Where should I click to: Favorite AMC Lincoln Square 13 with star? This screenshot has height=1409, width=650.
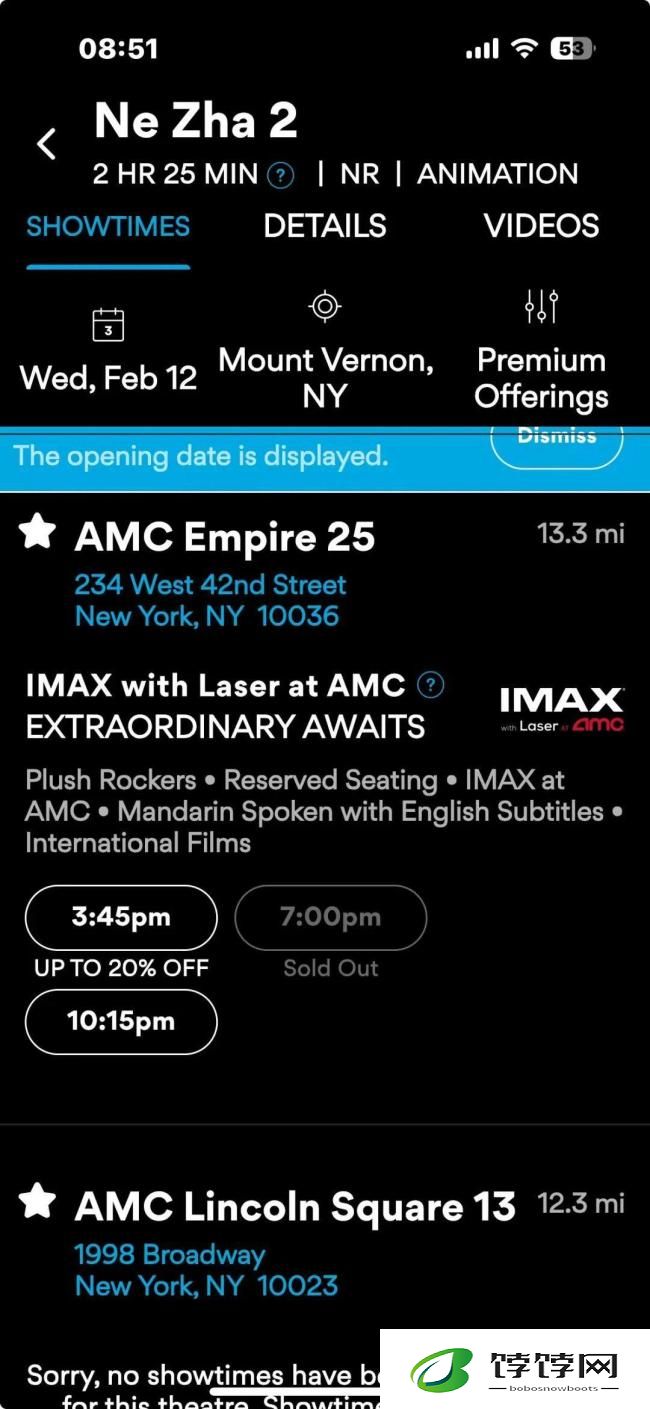tap(38, 1201)
